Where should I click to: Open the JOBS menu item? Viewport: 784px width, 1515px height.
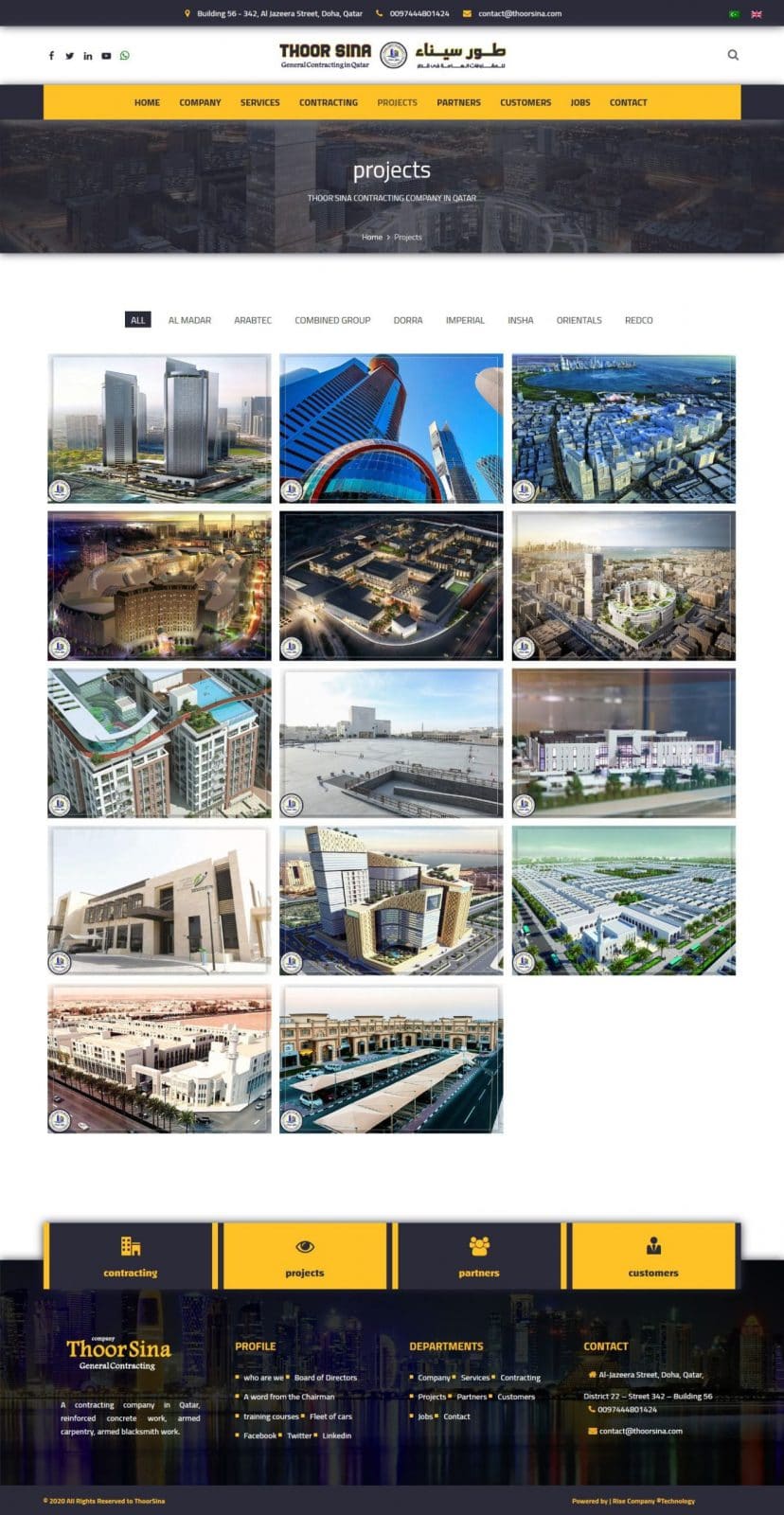click(580, 102)
